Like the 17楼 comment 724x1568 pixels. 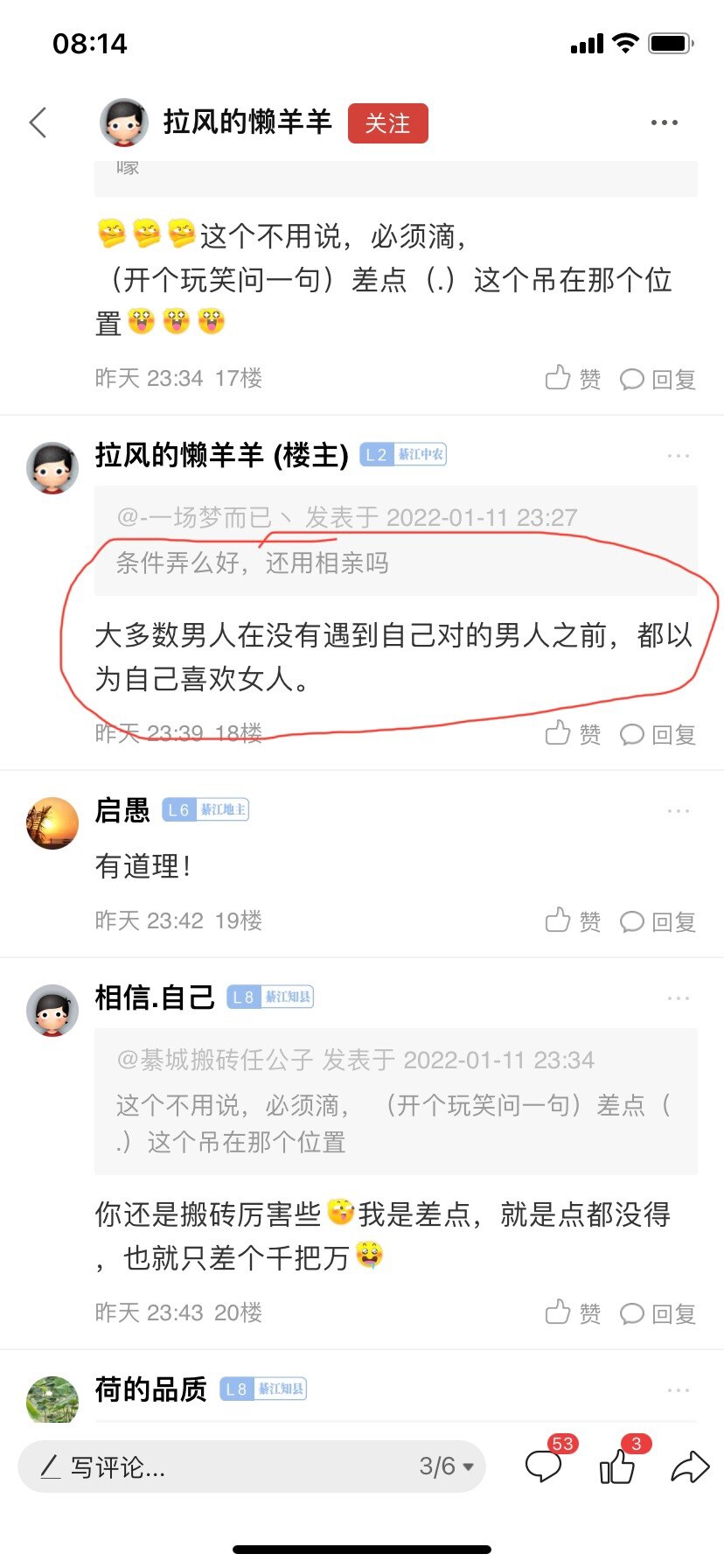pos(573,379)
